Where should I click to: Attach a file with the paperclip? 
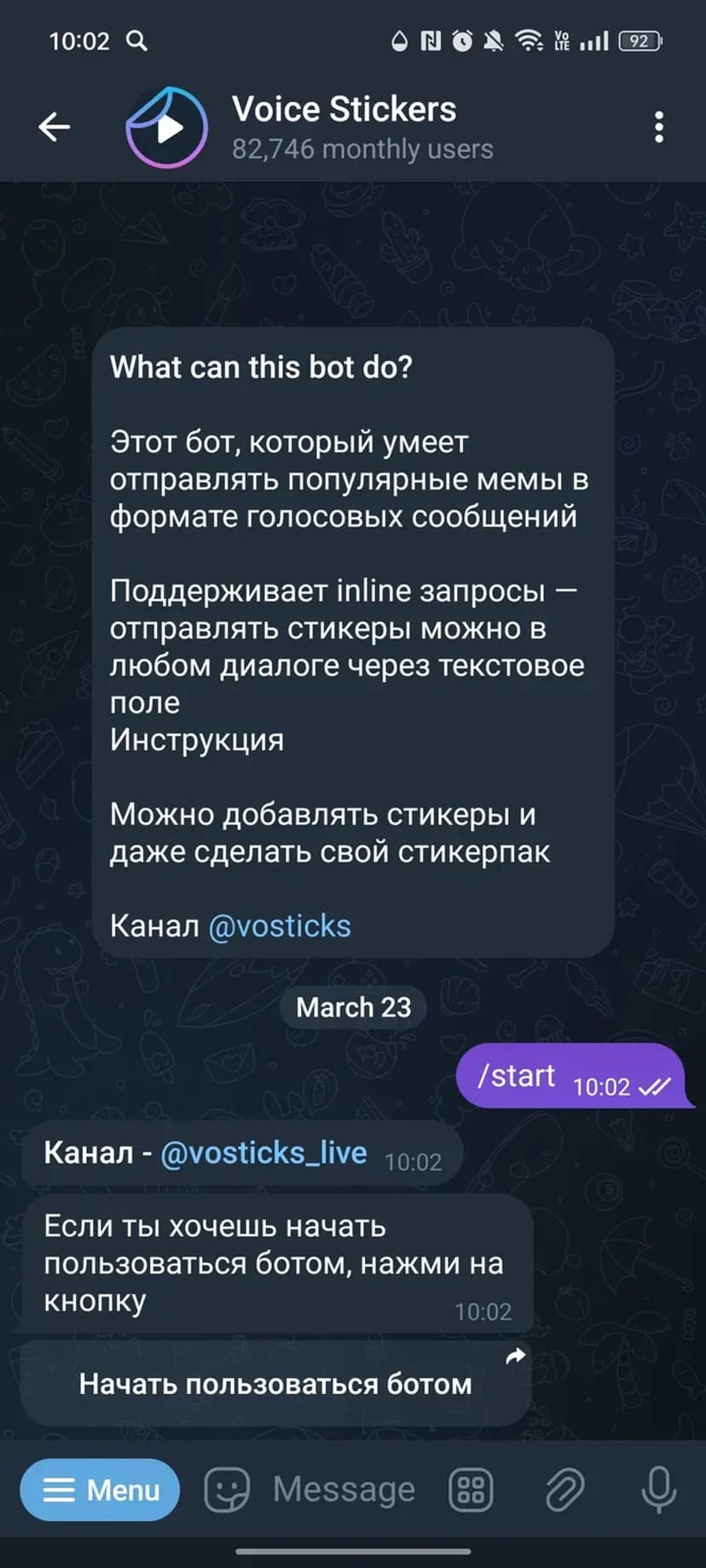pos(564,1490)
